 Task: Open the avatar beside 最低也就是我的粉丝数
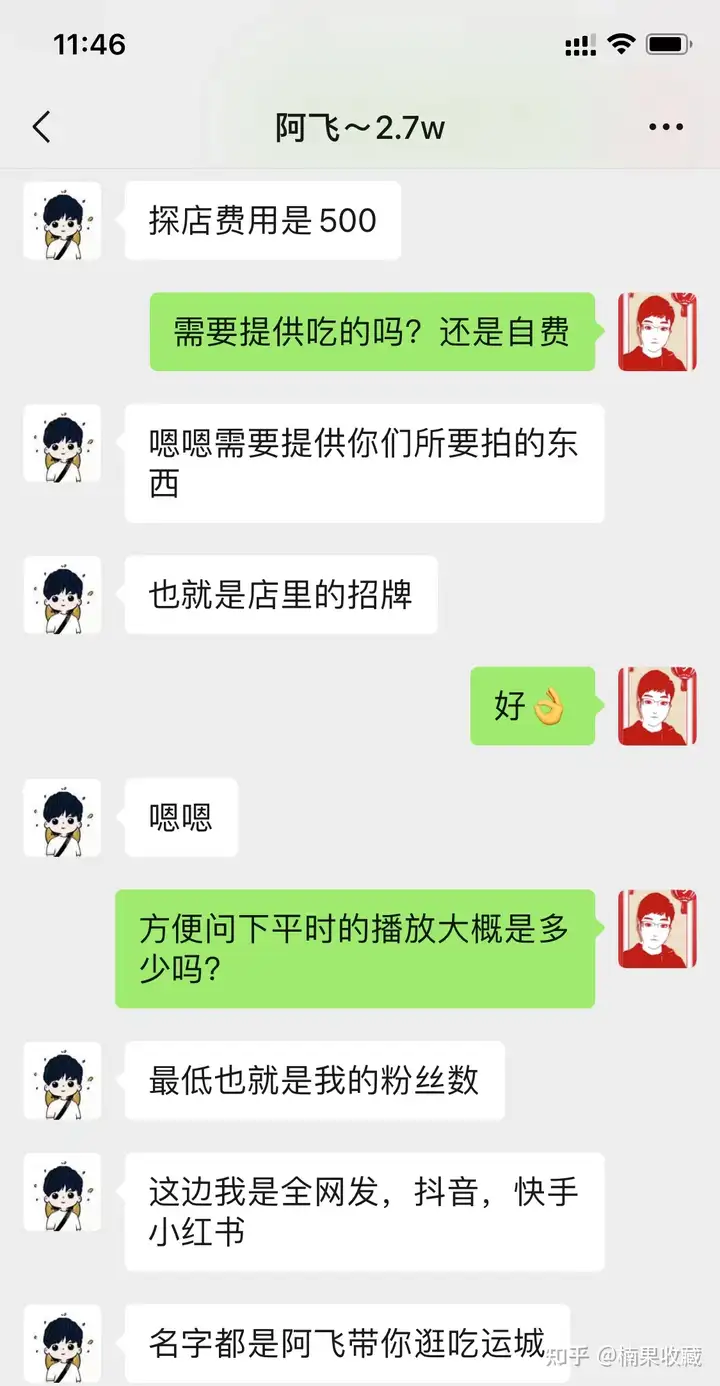[62, 1080]
